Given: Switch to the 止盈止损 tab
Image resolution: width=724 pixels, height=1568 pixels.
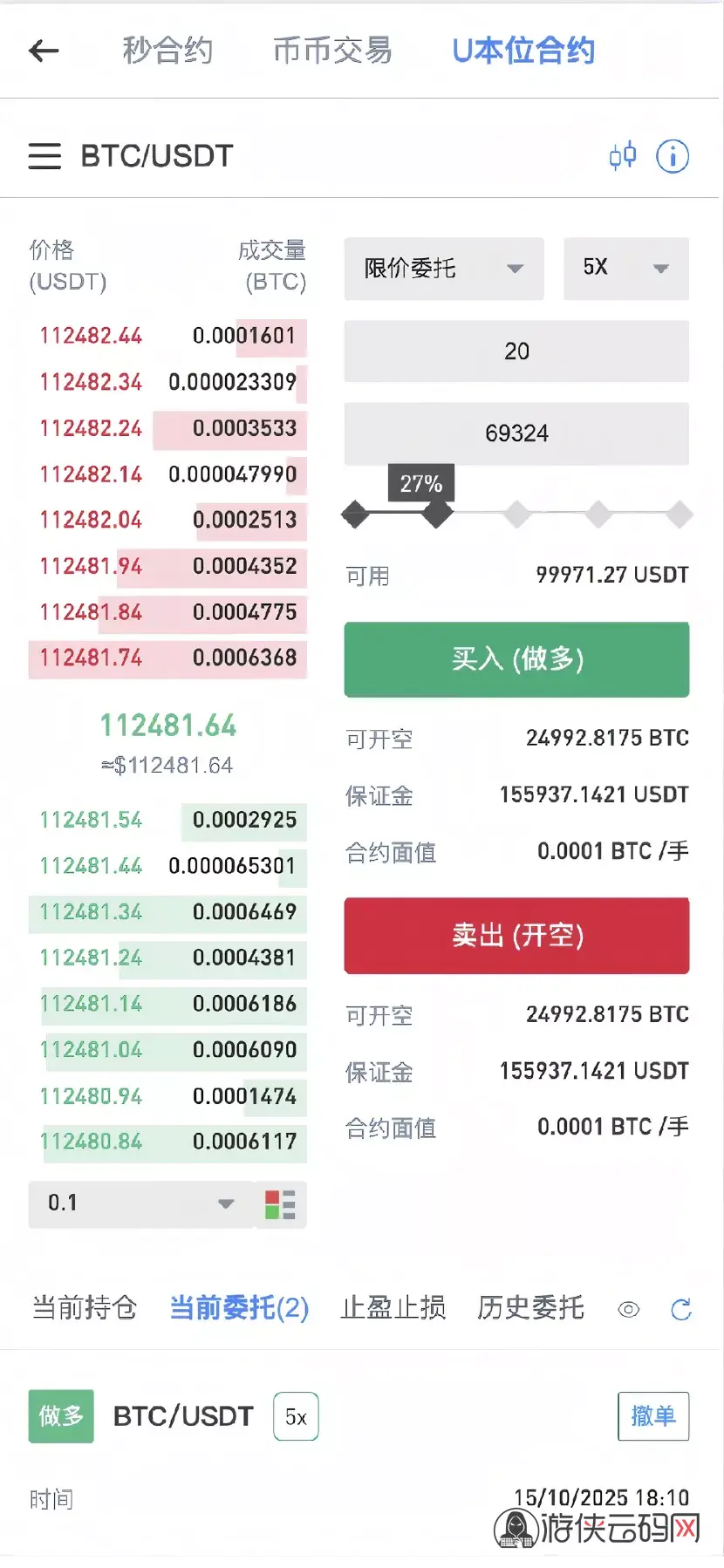Looking at the screenshot, I should 393,1308.
